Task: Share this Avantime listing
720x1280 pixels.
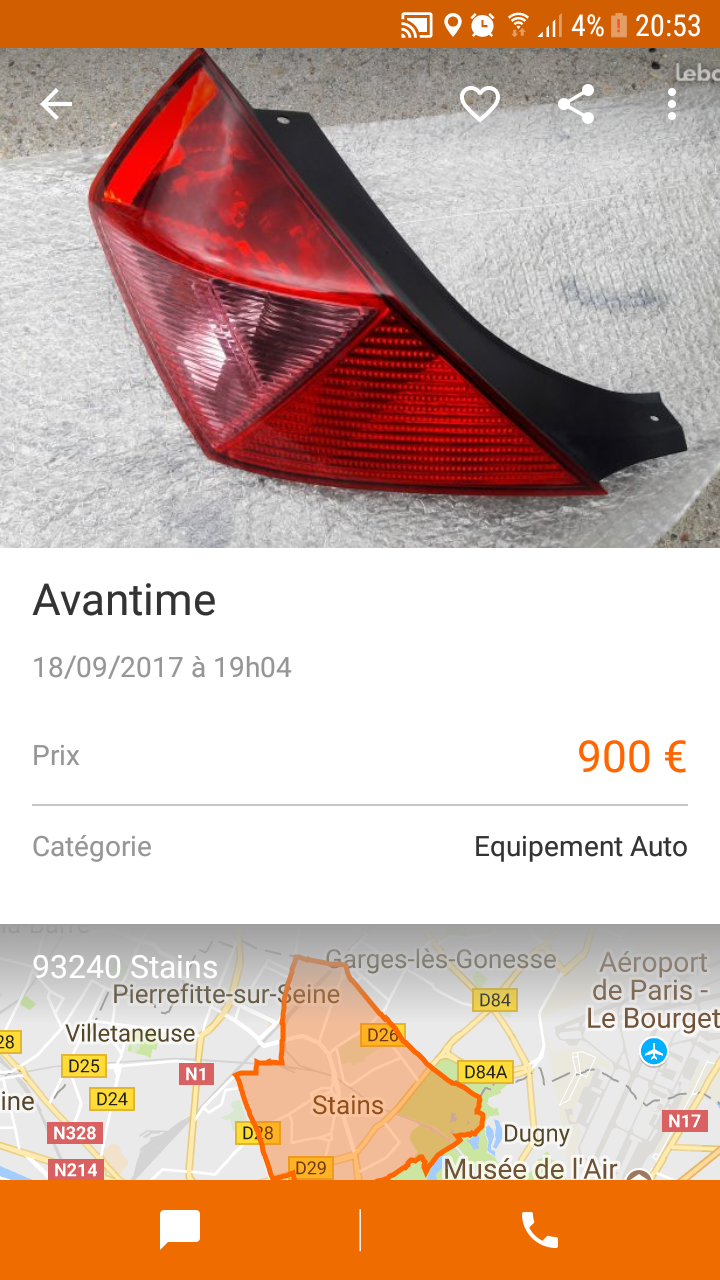Action: pos(576,104)
